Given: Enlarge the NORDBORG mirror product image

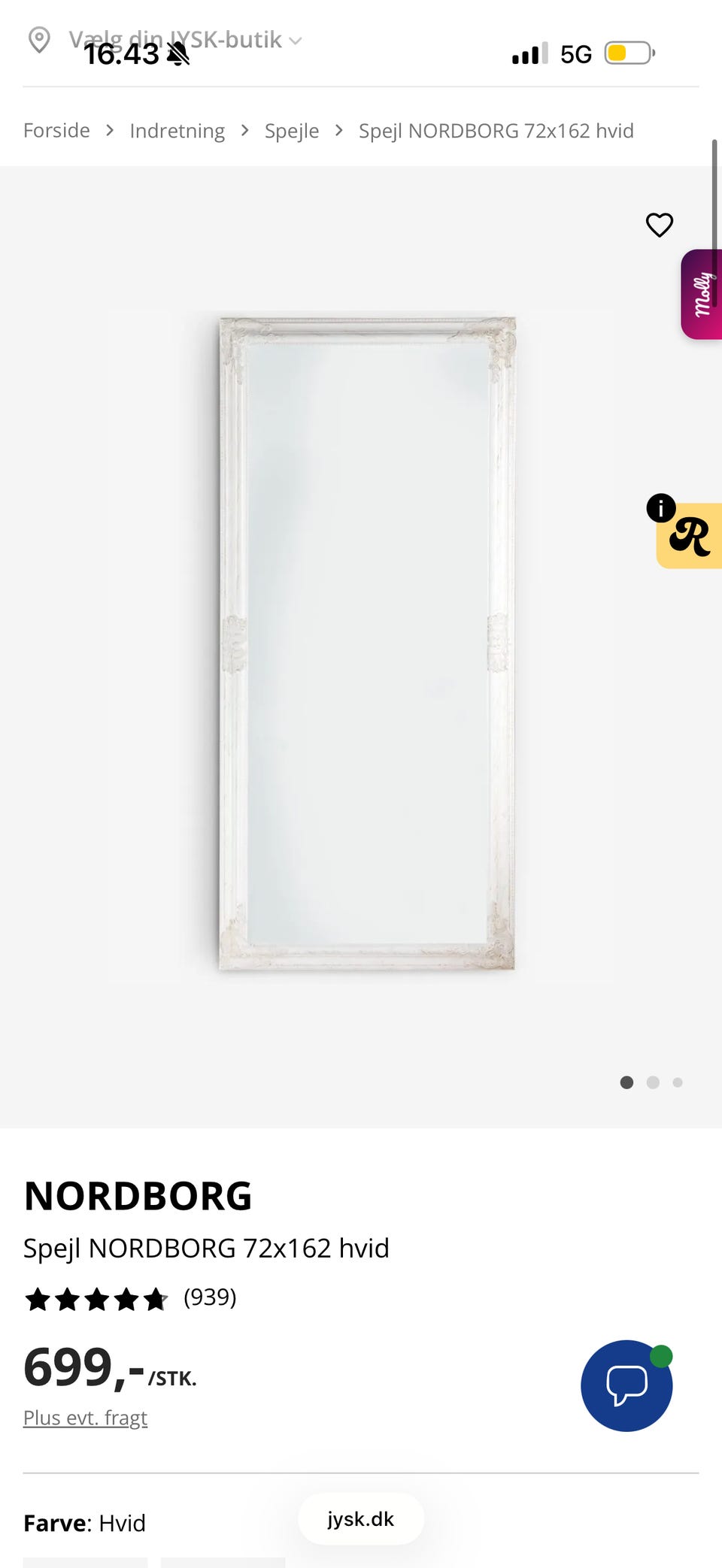Looking at the screenshot, I should point(367,643).
